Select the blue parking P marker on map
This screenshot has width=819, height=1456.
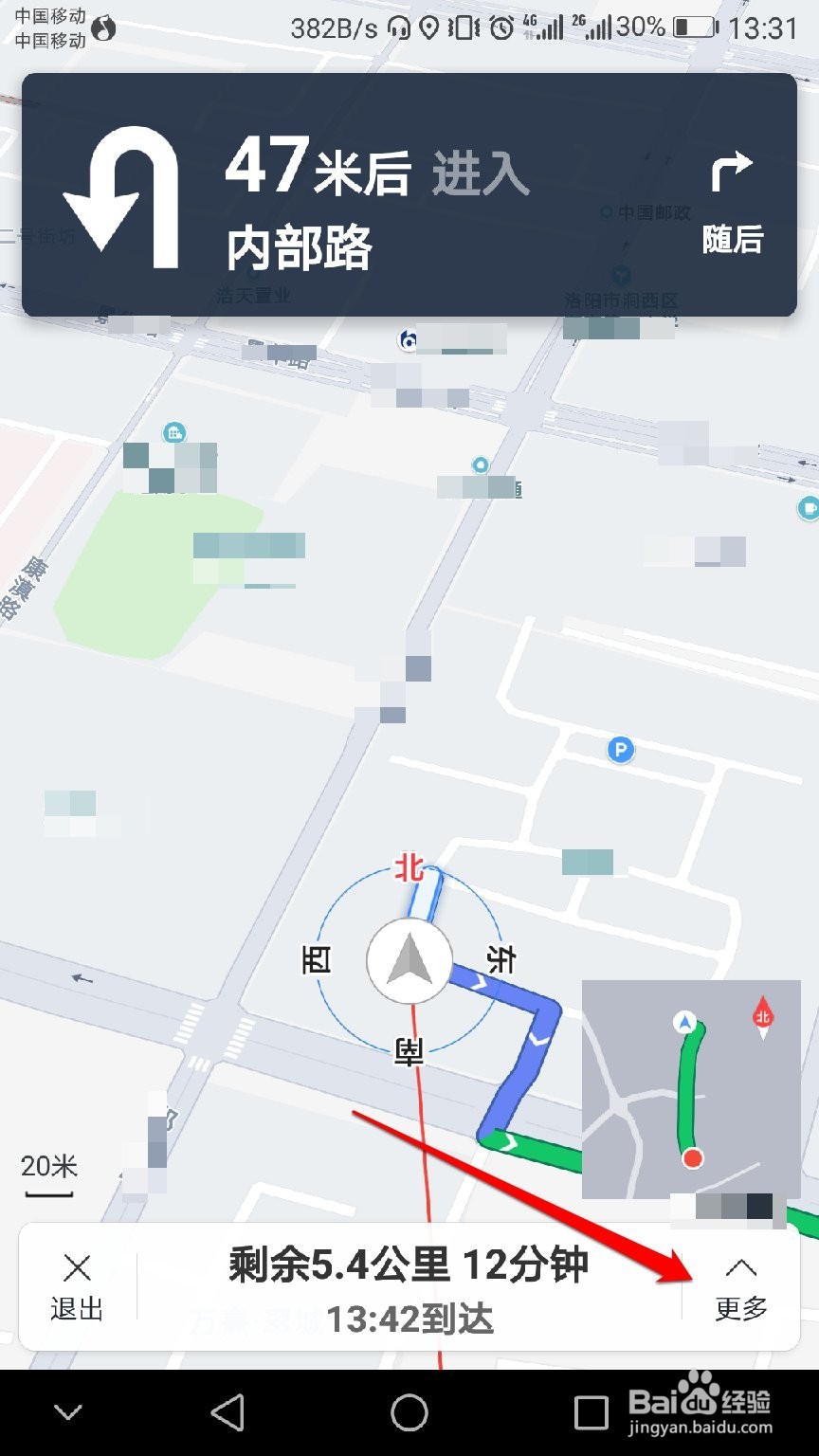621,750
